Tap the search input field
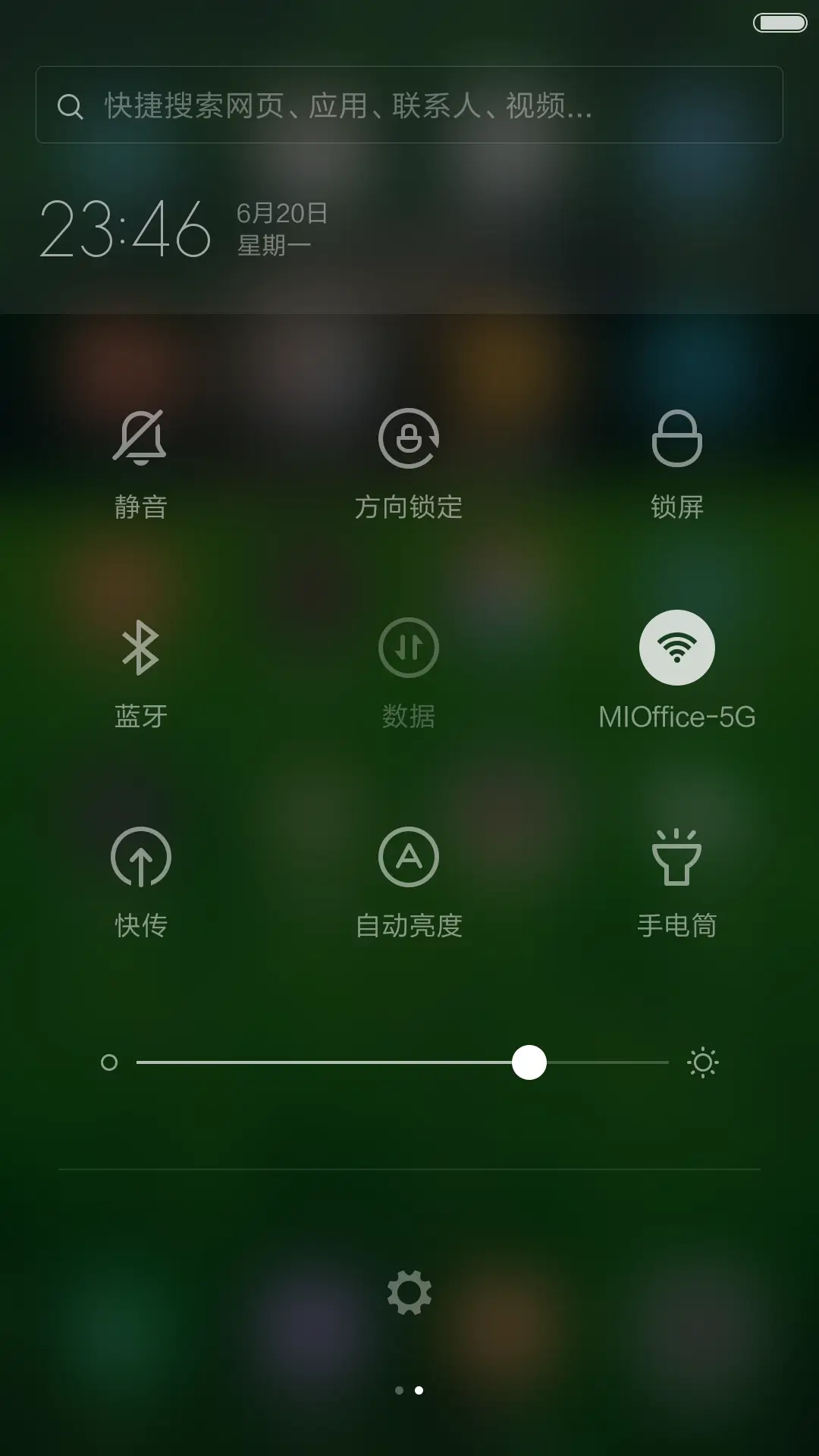The image size is (819, 1456). pyautogui.click(x=409, y=106)
